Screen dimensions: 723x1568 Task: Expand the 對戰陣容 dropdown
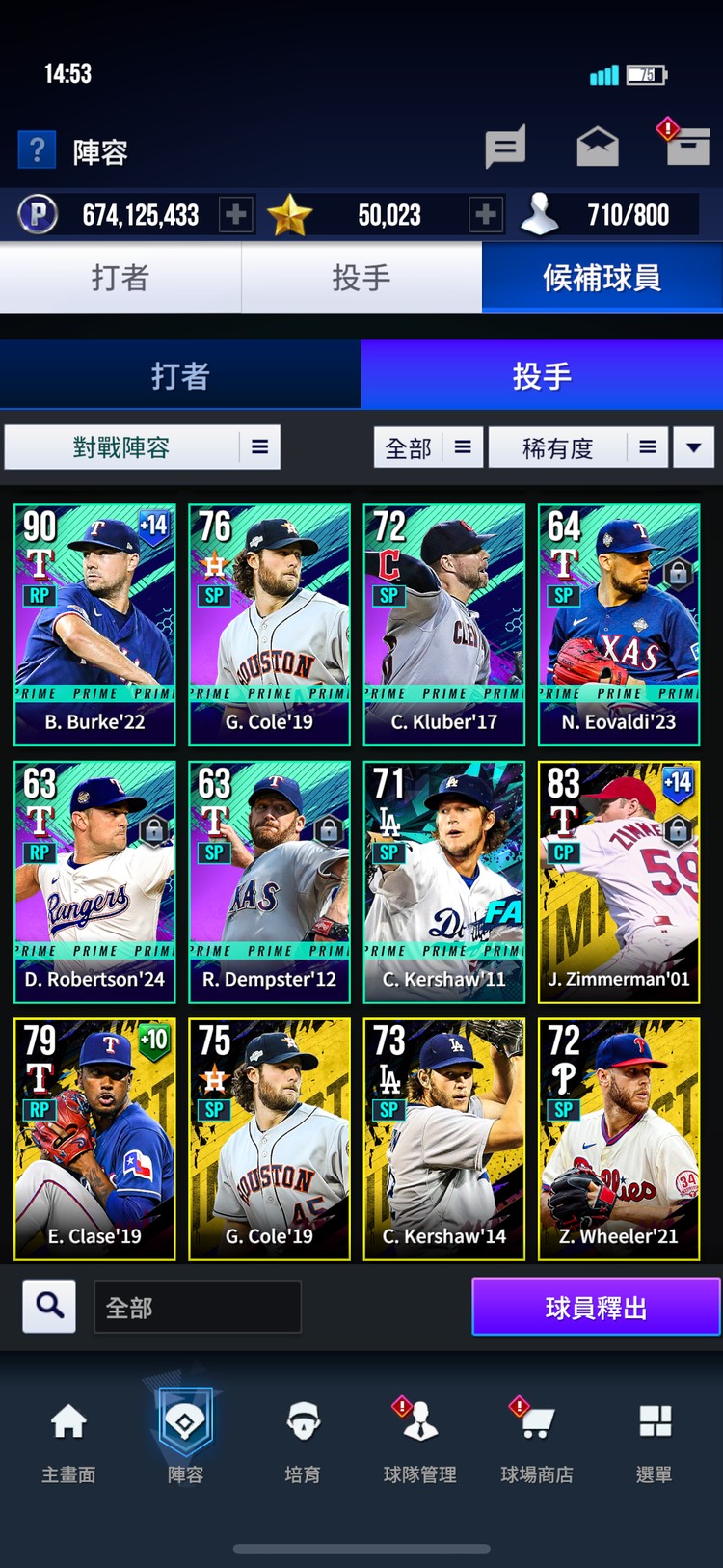point(143,447)
